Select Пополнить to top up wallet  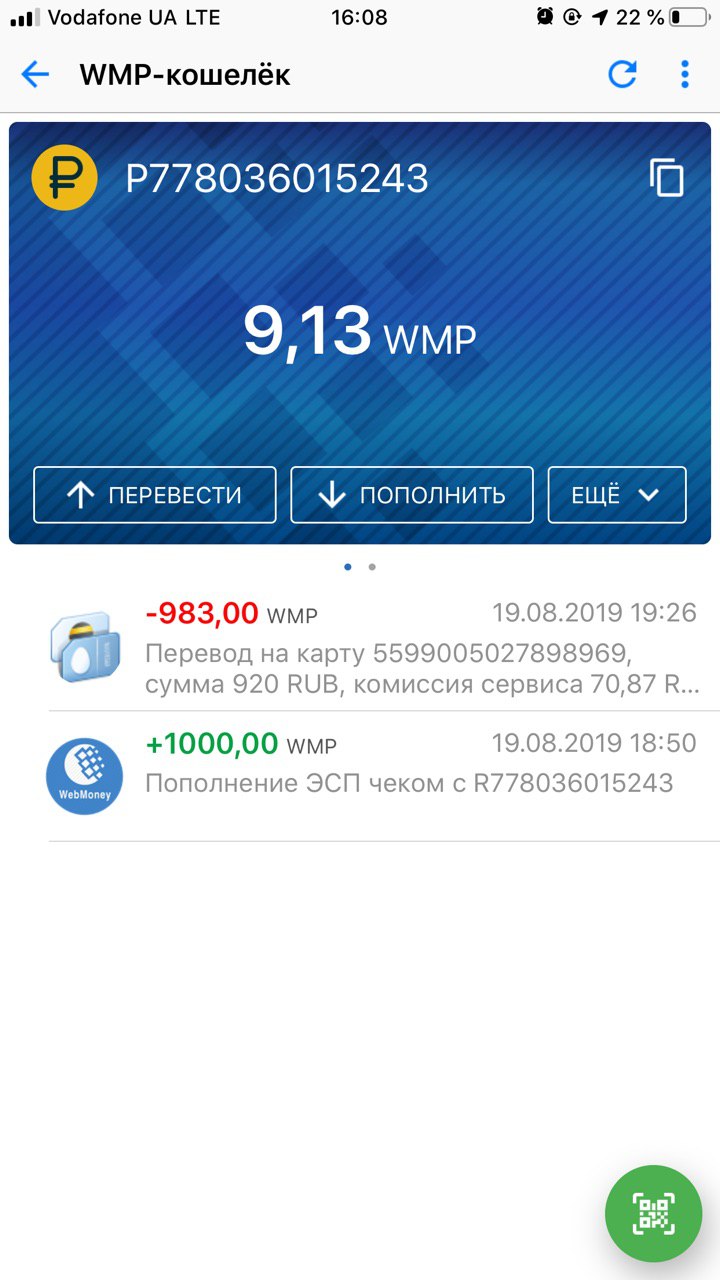(x=412, y=495)
